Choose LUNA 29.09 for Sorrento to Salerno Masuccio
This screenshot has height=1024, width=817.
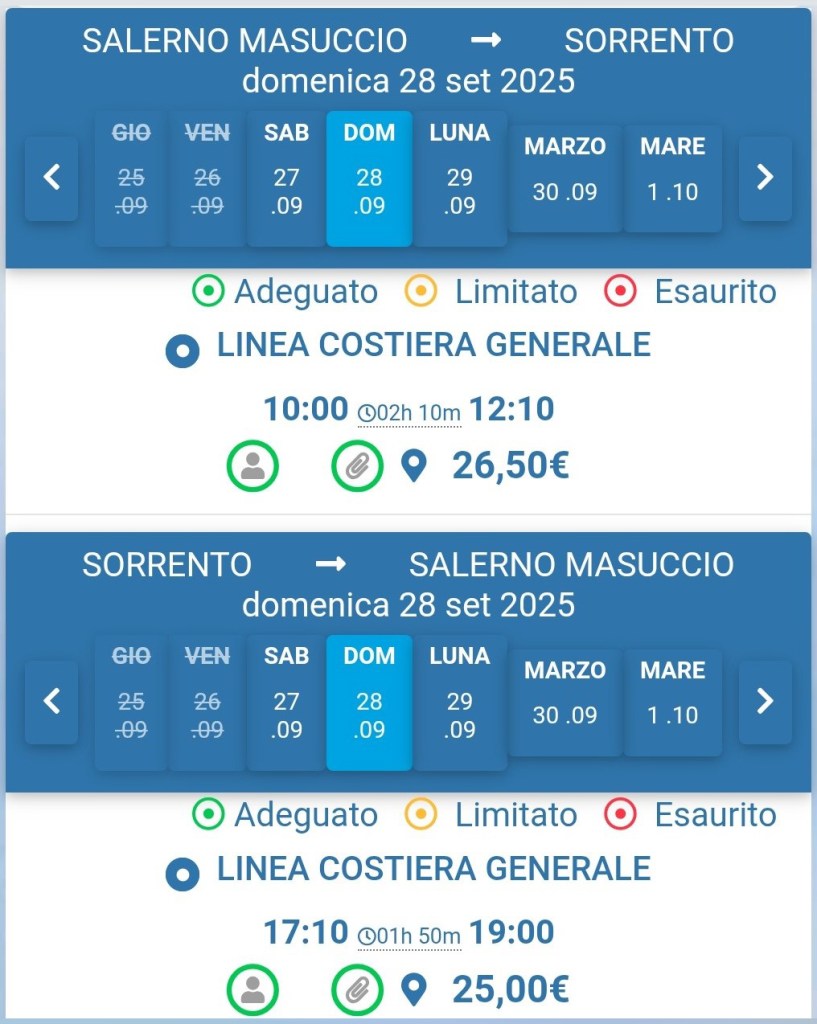459,701
